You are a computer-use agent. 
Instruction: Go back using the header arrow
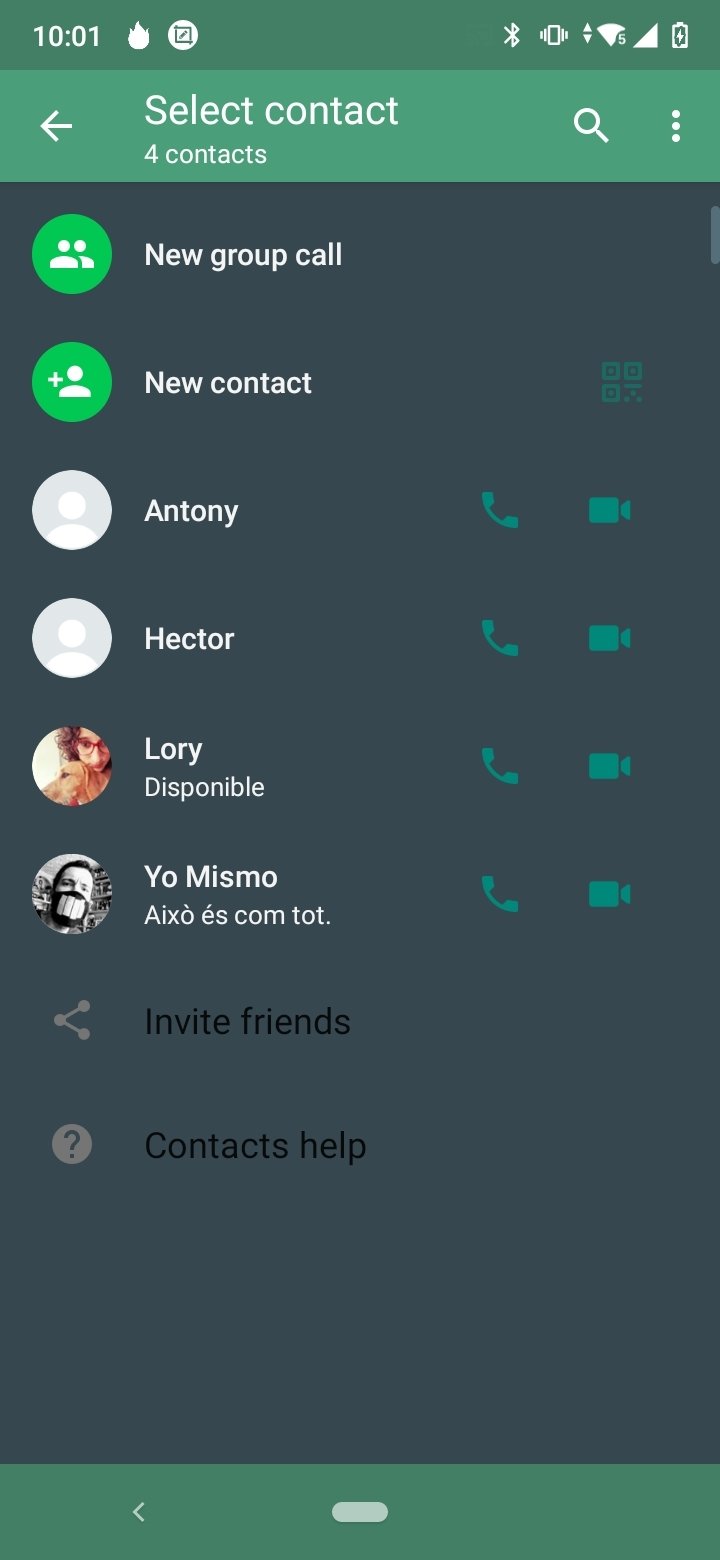(x=56, y=126)
